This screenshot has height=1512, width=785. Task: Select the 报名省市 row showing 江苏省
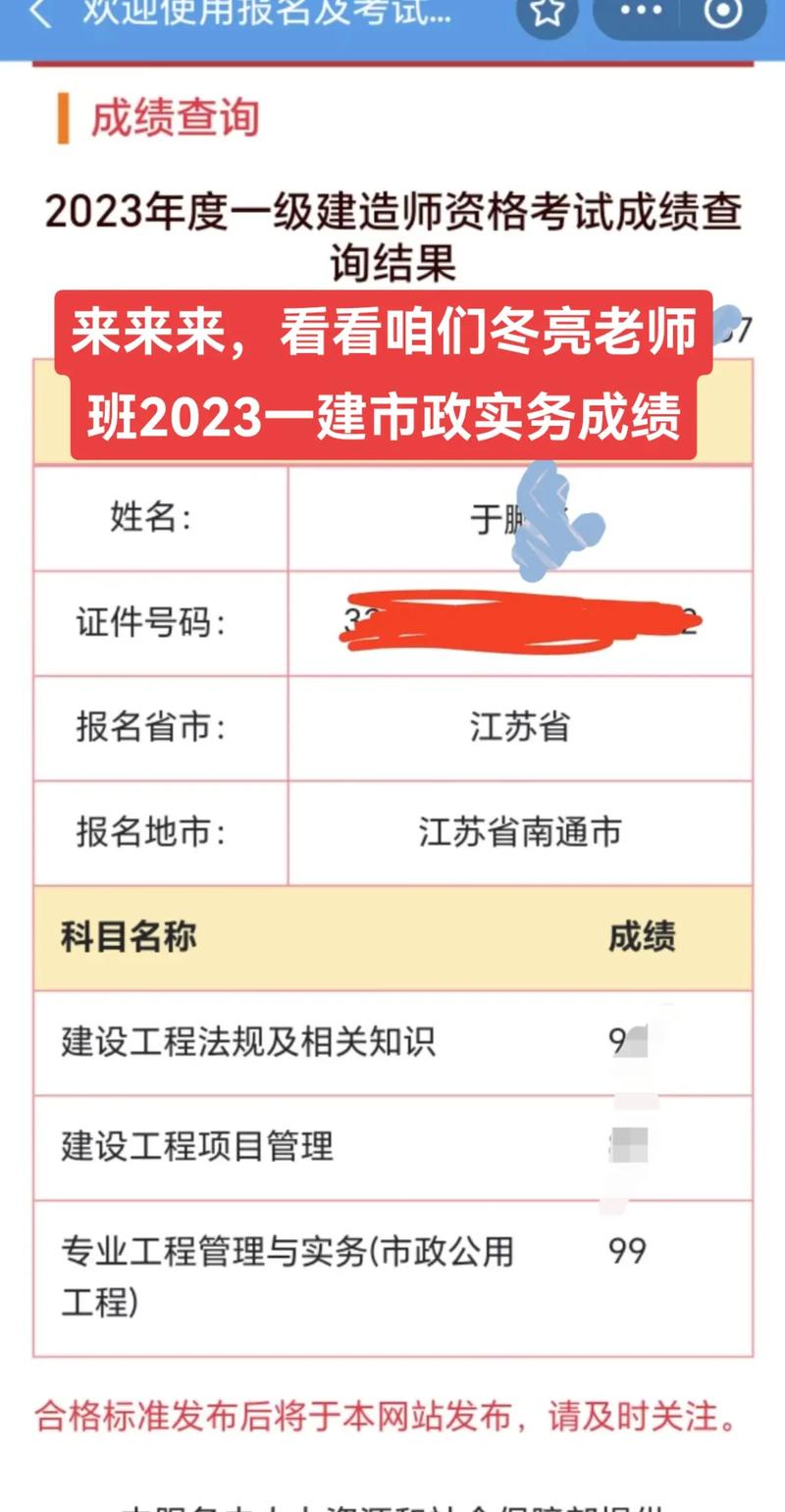click(392, 729)
